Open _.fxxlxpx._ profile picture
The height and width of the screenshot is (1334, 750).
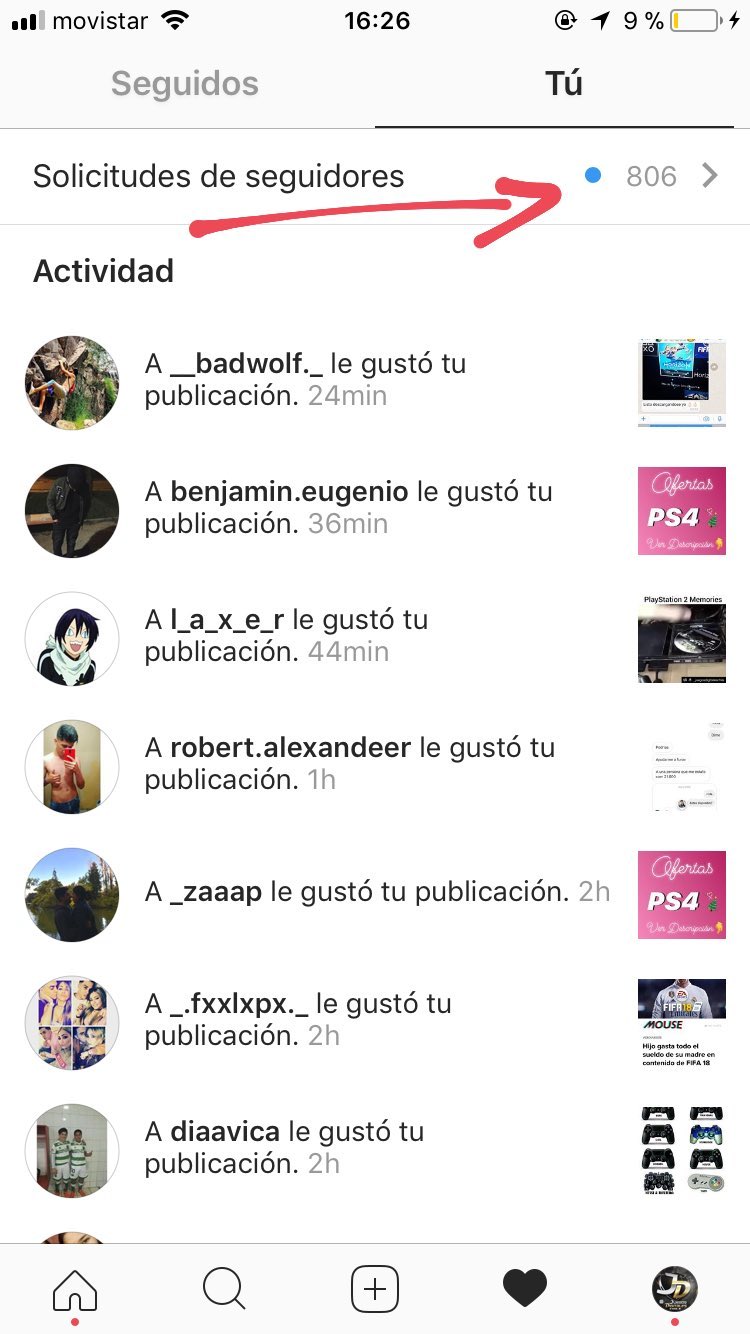(x=72, y=1023)
